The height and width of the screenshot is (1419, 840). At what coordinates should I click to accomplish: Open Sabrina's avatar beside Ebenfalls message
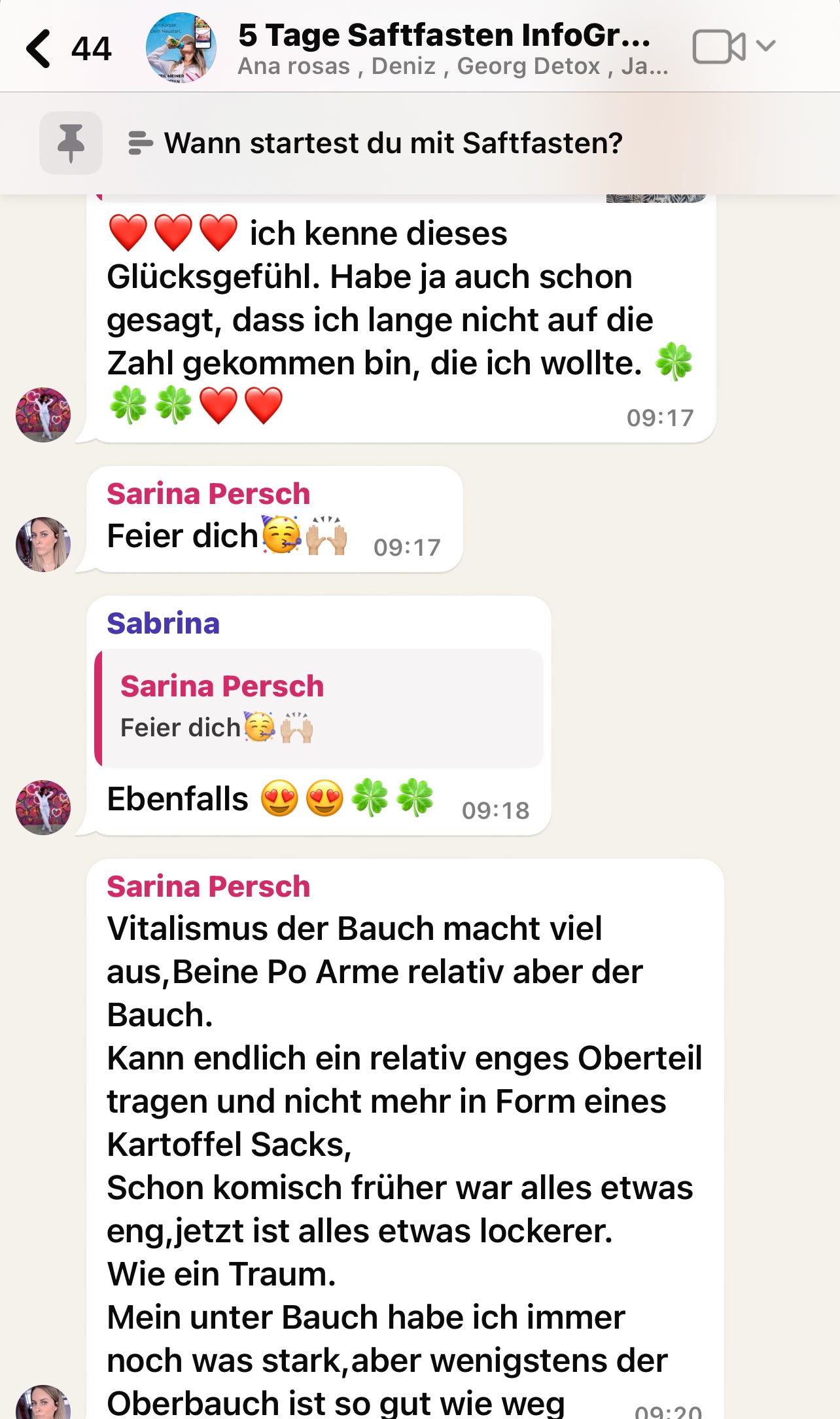43,807
